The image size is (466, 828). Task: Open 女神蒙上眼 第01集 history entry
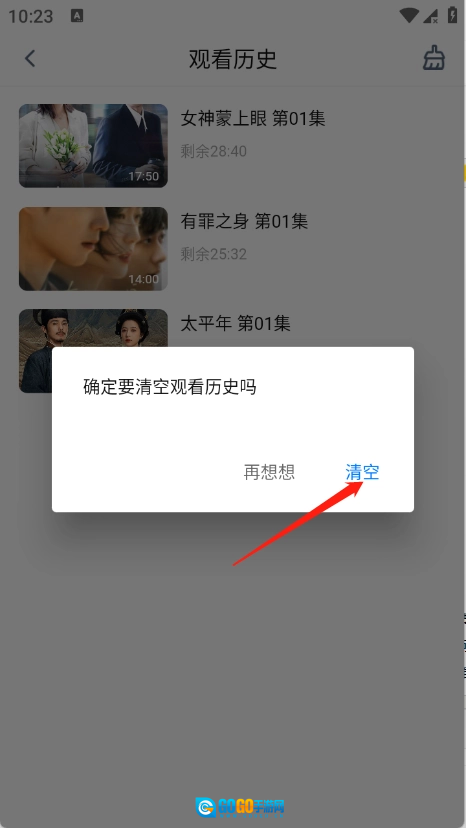[232, 146]
